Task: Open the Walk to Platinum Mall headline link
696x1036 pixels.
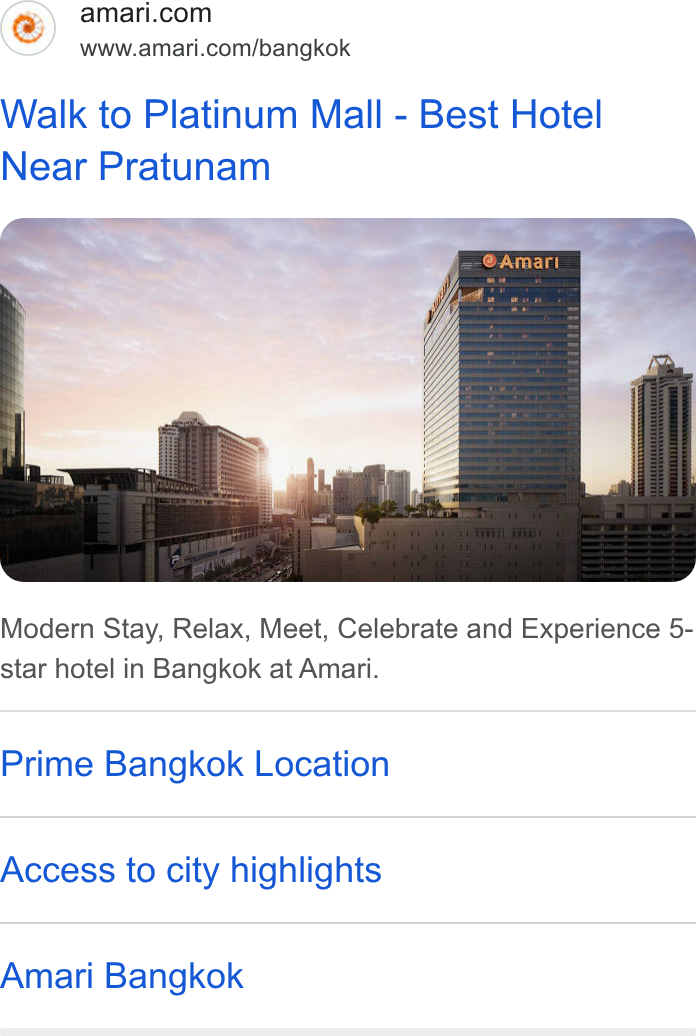Action: [301, 140]
